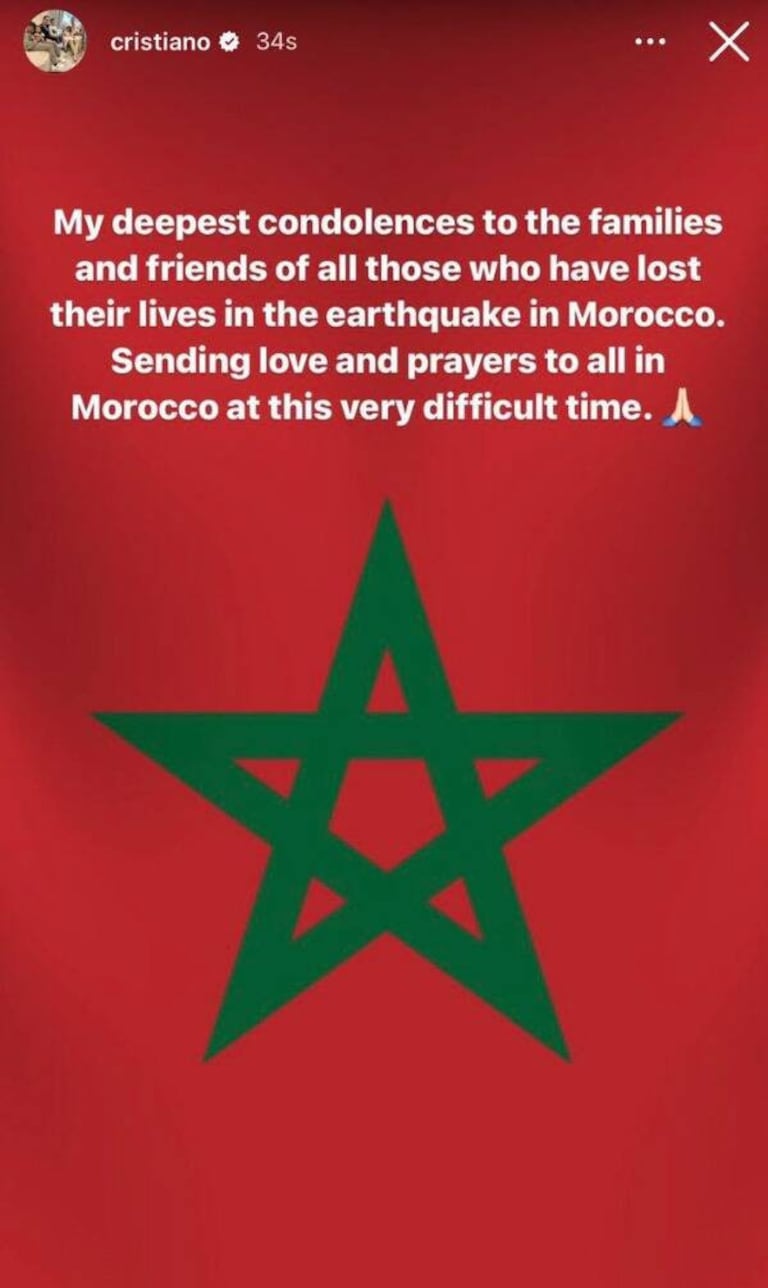
Task: Close the story viewer
Action: tap(728, 41)
